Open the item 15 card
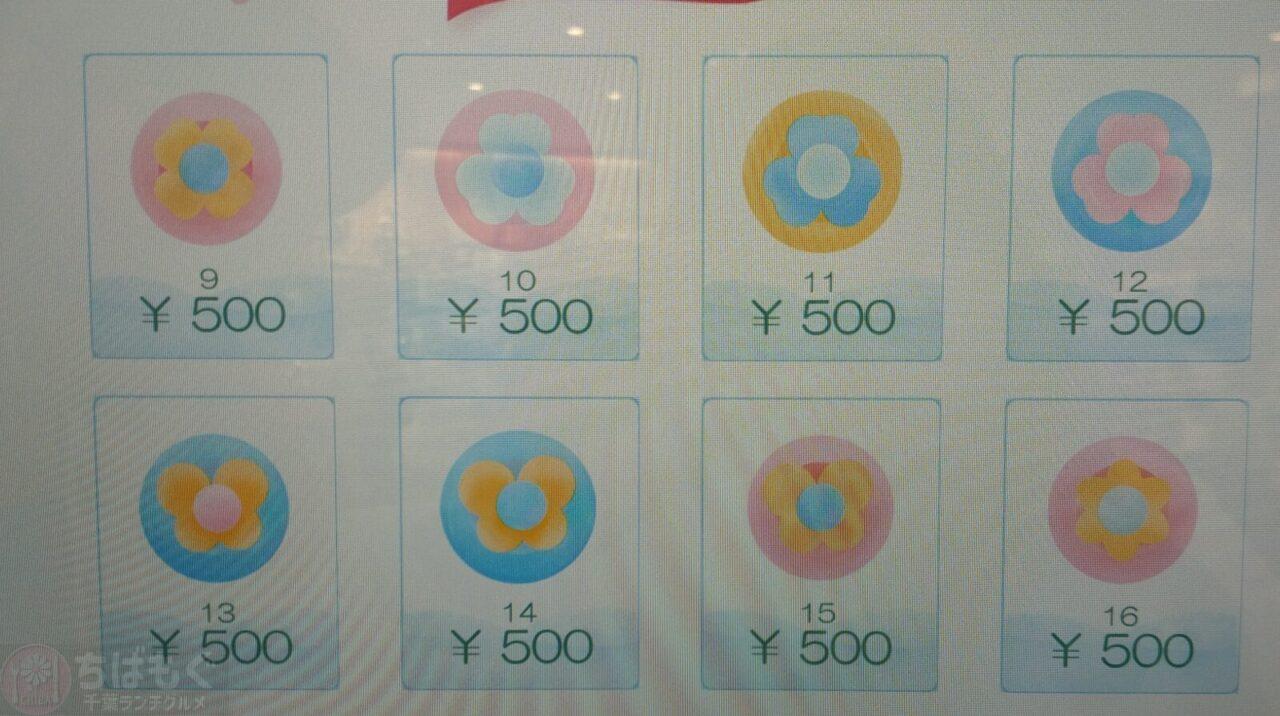 point(821,545)
